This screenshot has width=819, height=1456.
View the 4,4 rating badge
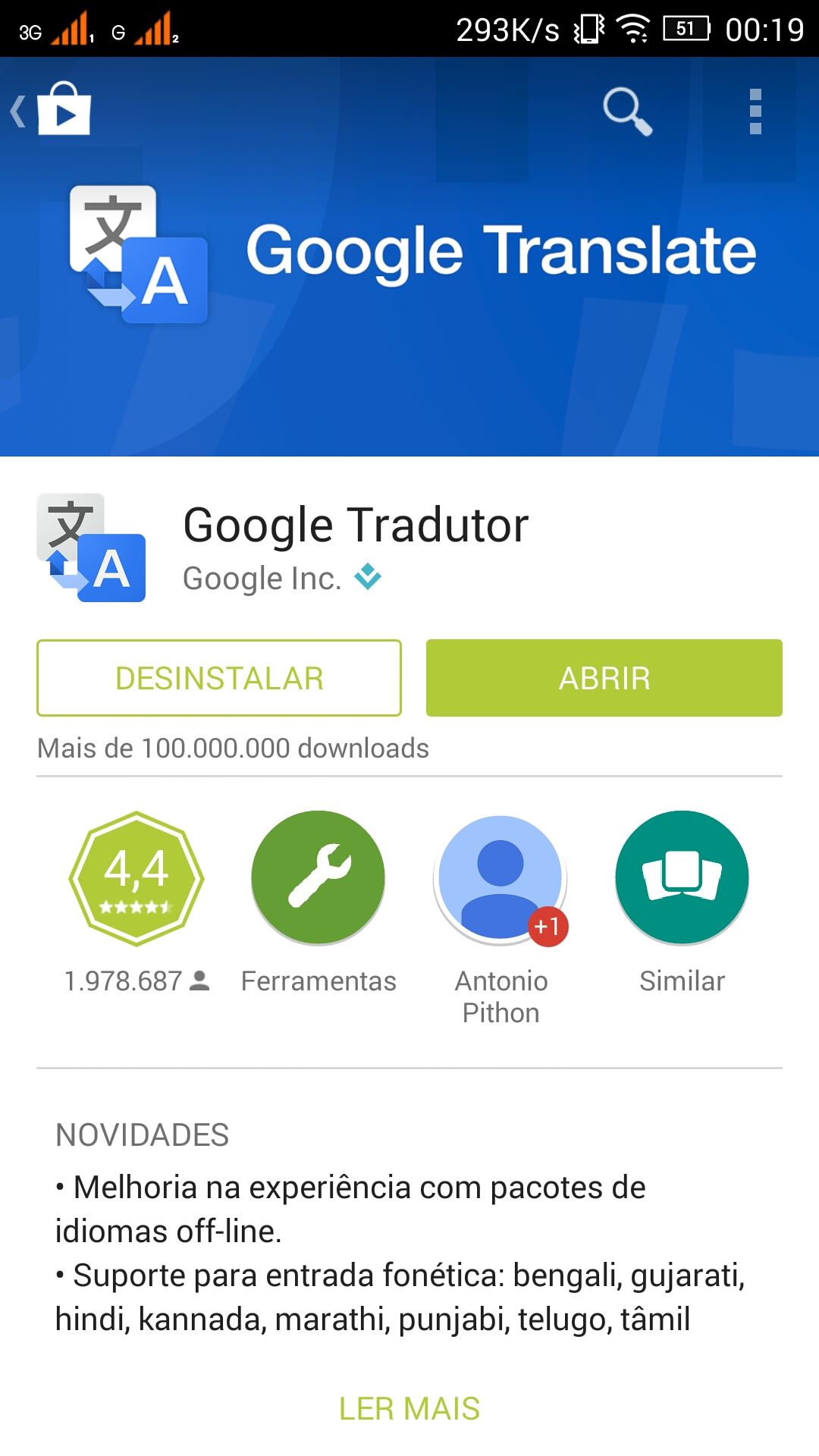136,878
